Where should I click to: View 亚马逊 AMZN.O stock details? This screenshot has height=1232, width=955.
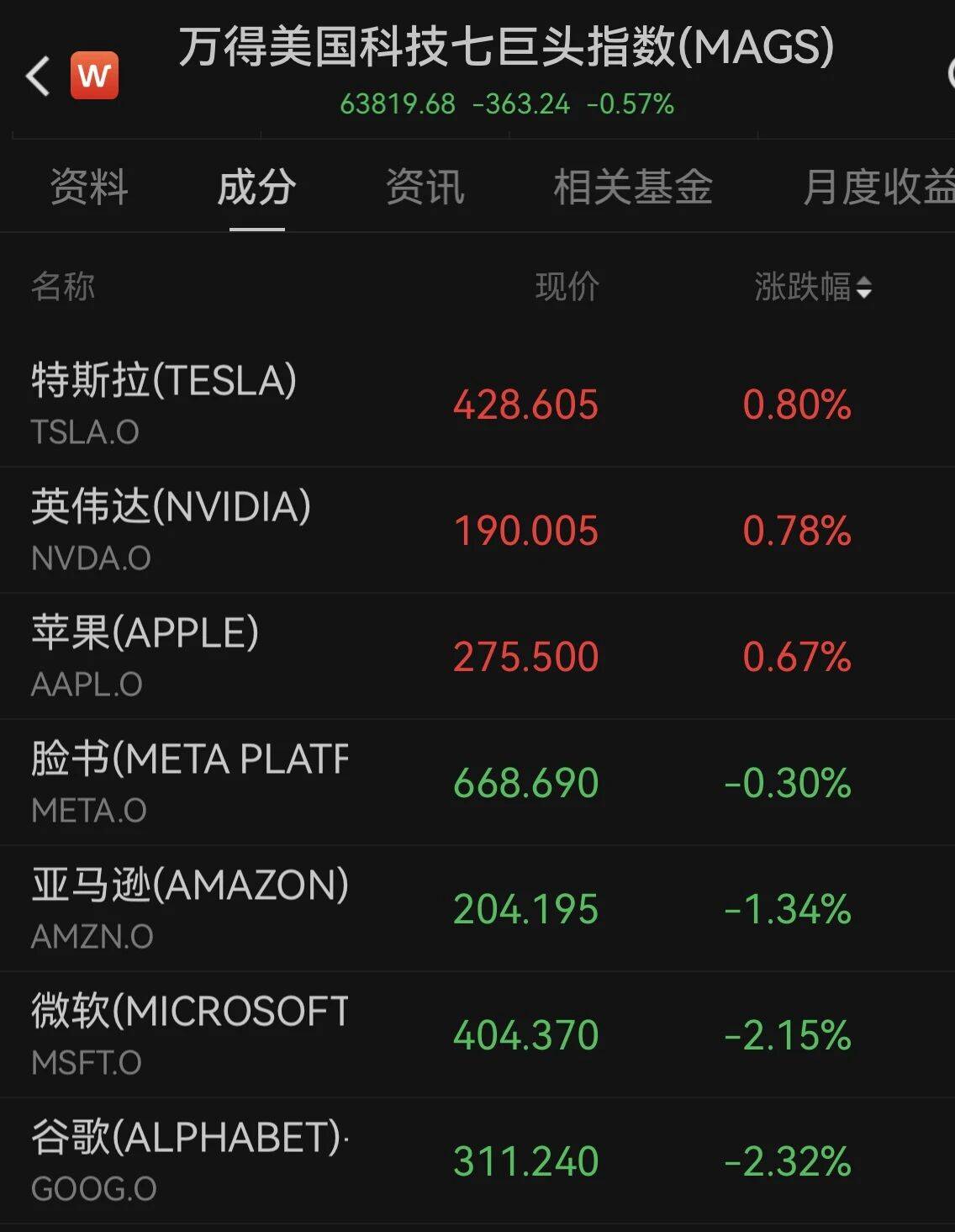477,908
